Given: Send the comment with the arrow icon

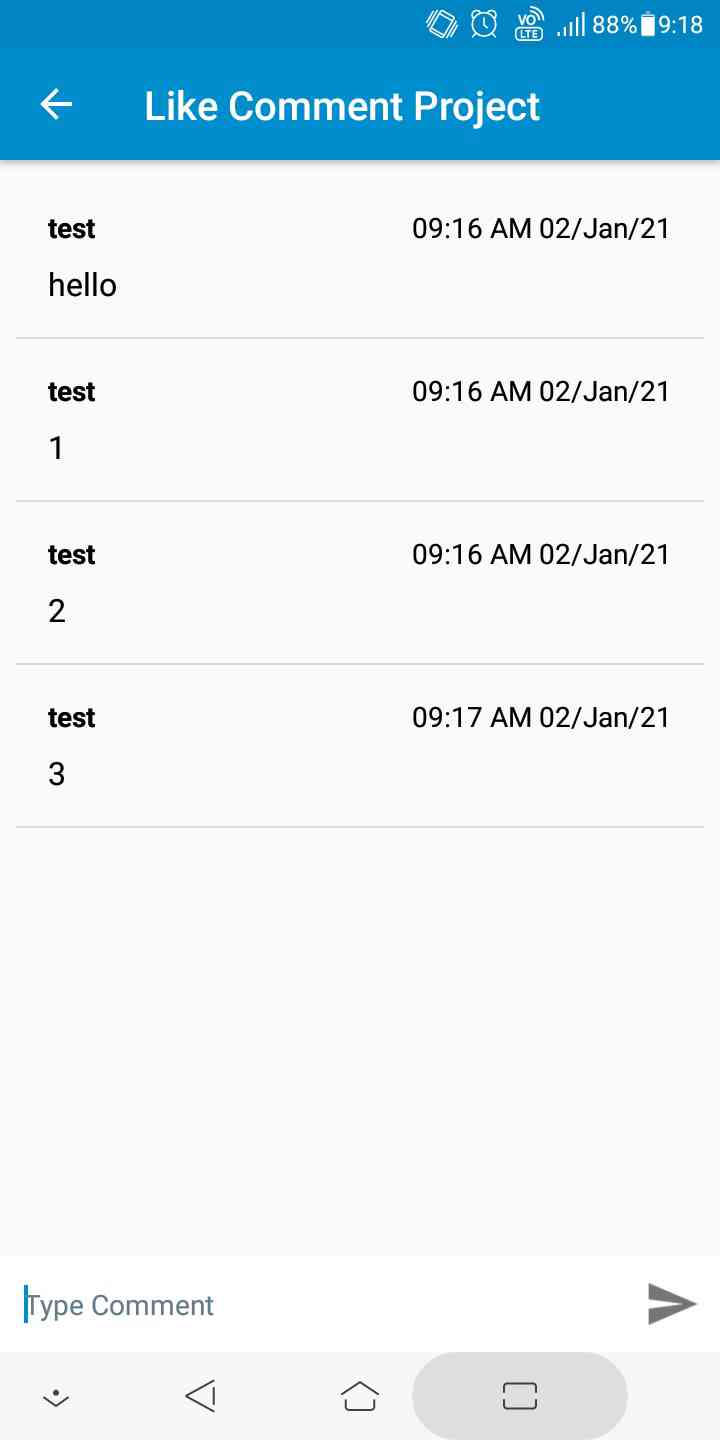Looking at the screenshot, I should pyautogui.click(x=671, y=1304).
